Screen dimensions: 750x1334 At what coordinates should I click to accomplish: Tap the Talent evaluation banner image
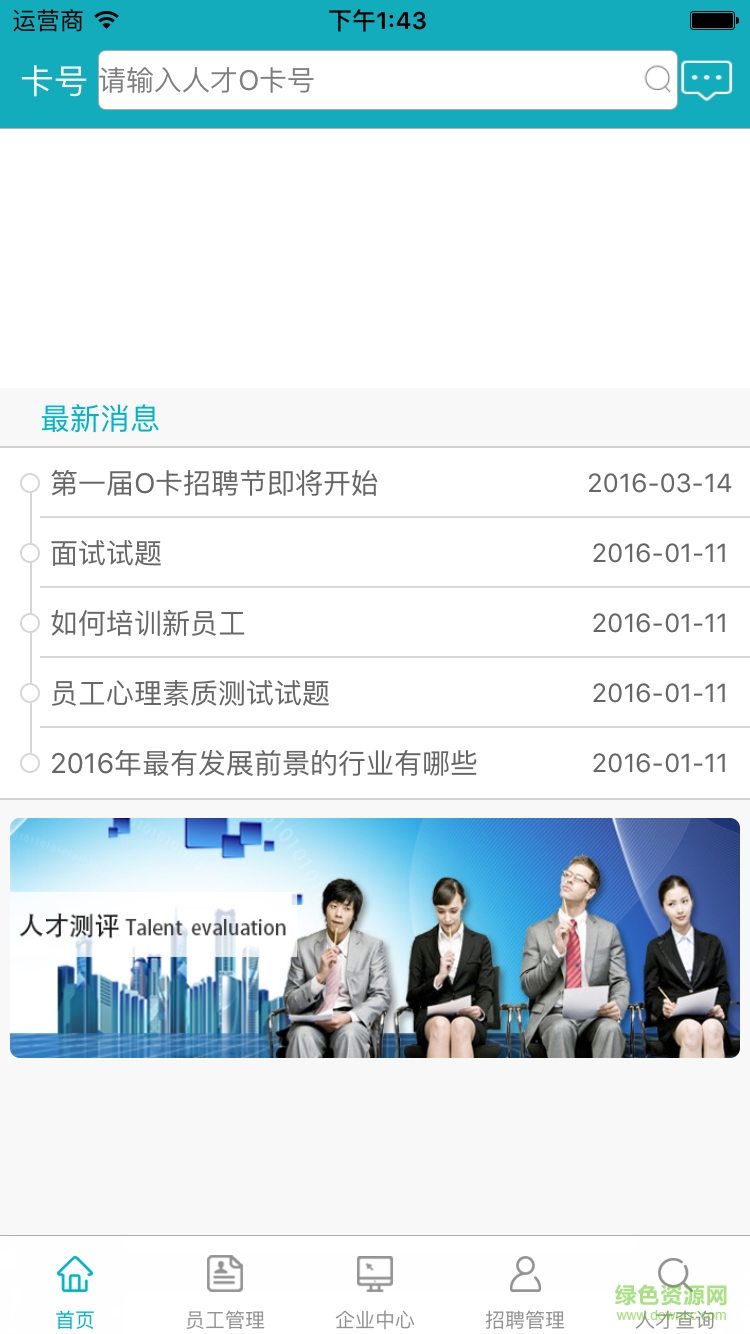point(375,936)
